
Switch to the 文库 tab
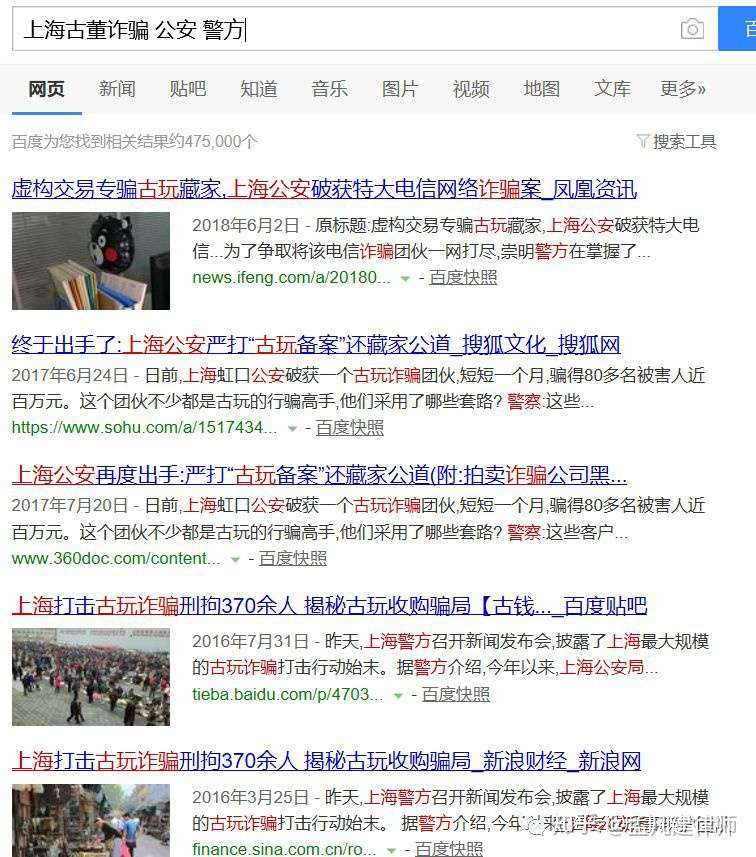pyautogui.click(x=612, y=89)
